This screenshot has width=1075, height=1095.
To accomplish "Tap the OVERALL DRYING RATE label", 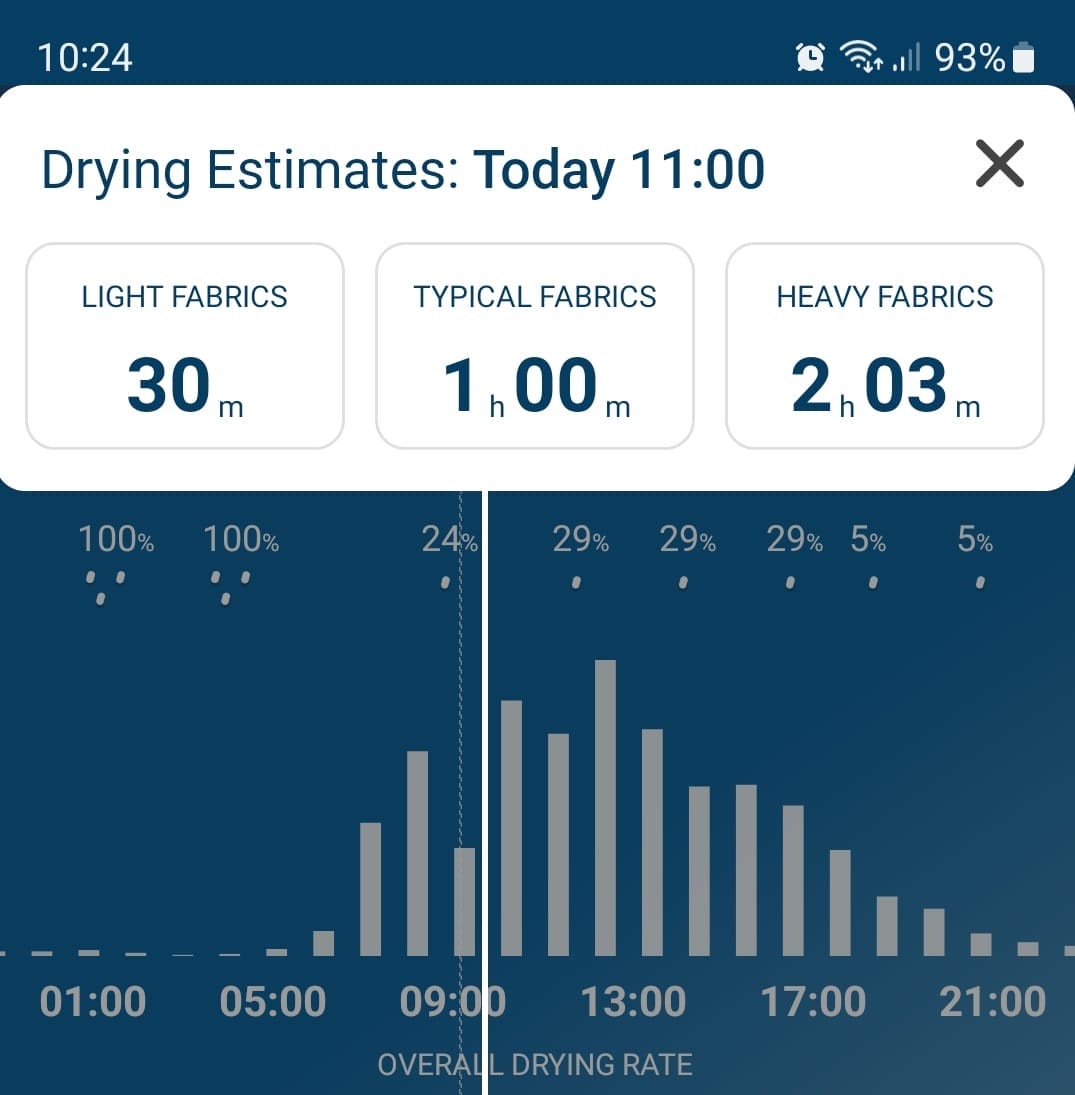I will tap(536, 1064).
